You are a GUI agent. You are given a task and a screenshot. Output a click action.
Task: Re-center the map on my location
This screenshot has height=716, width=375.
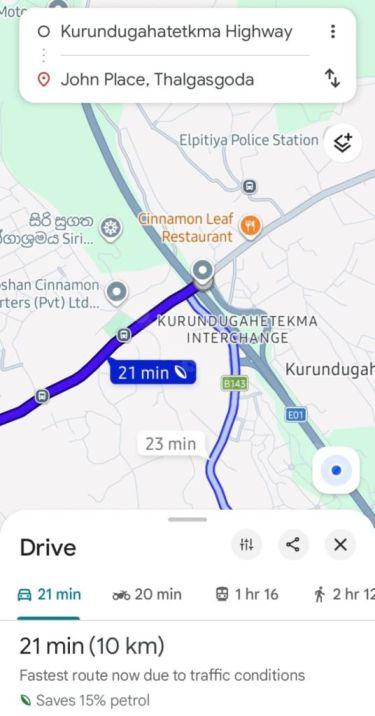tap(336, 470)
